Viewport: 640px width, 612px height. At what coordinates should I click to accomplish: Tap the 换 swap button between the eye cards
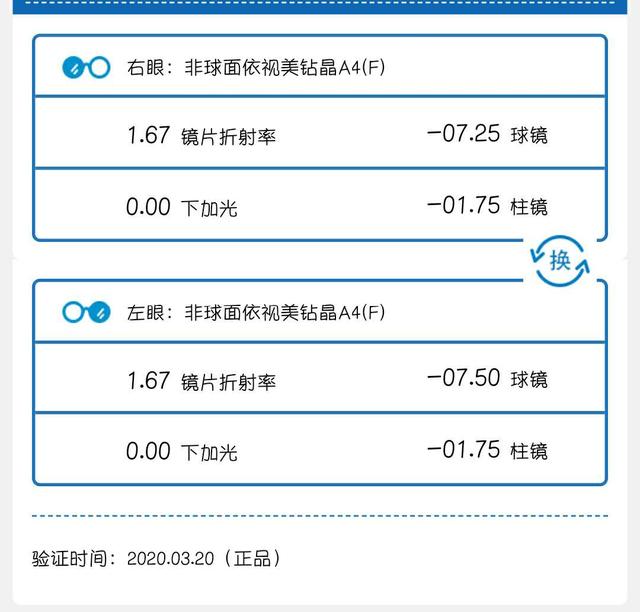click(x=559, y=261)
